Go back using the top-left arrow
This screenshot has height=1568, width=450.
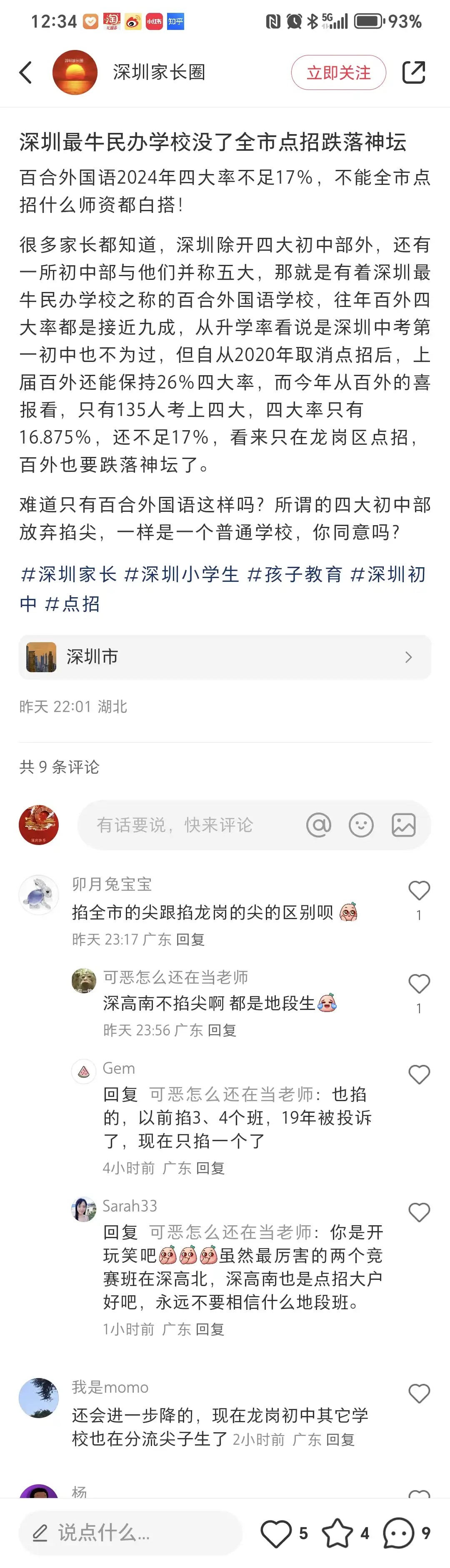[25, 72]
